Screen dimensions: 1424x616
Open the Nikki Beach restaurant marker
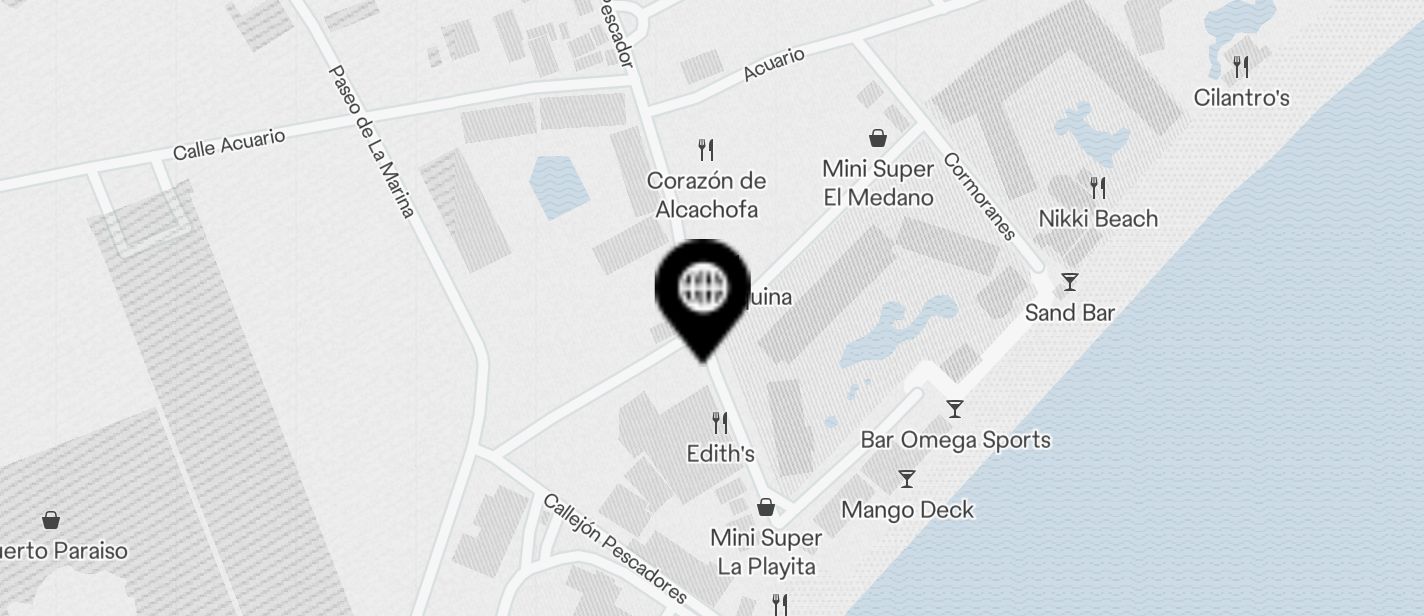1098,188
